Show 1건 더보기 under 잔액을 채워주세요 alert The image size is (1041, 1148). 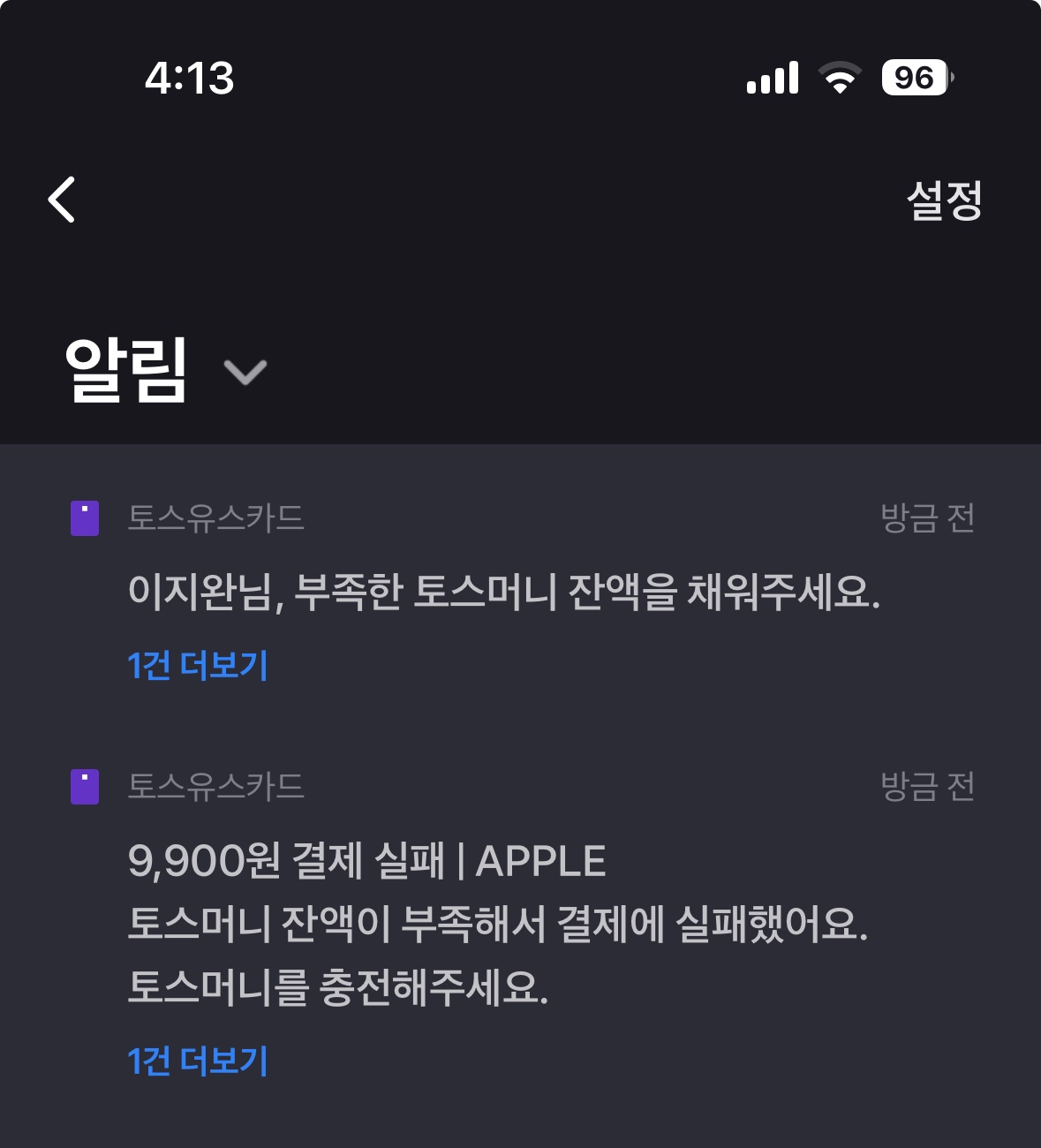[197, 665]
